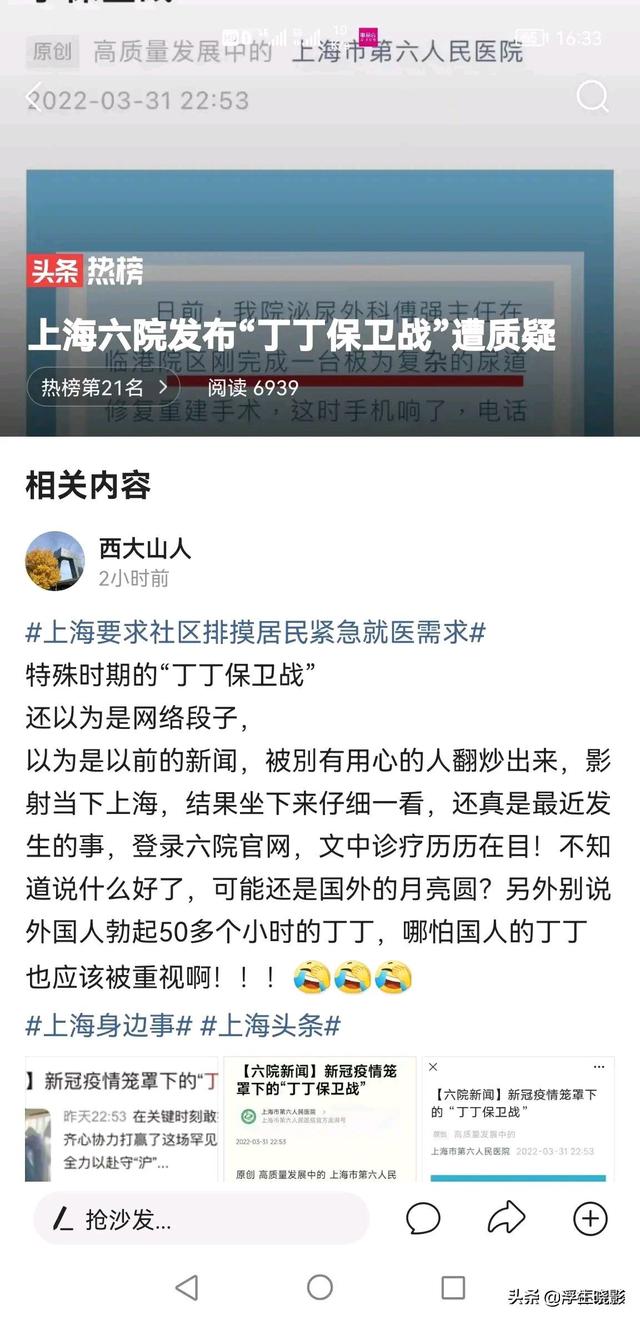640x1320 pixels.
Task: Open the #上海身边事# hashtag
Action: click(108, 1024)
